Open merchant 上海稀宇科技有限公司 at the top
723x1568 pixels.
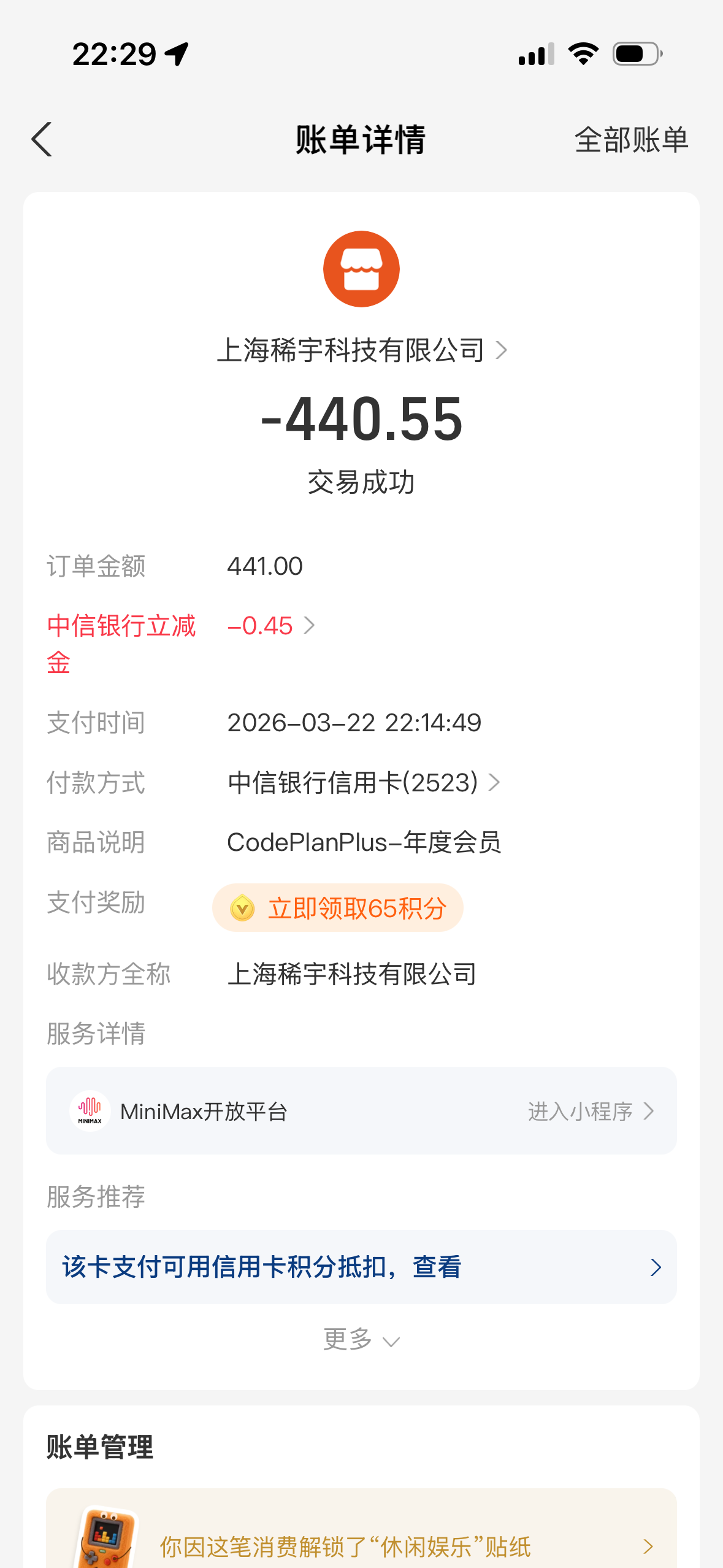click(361, 350)
